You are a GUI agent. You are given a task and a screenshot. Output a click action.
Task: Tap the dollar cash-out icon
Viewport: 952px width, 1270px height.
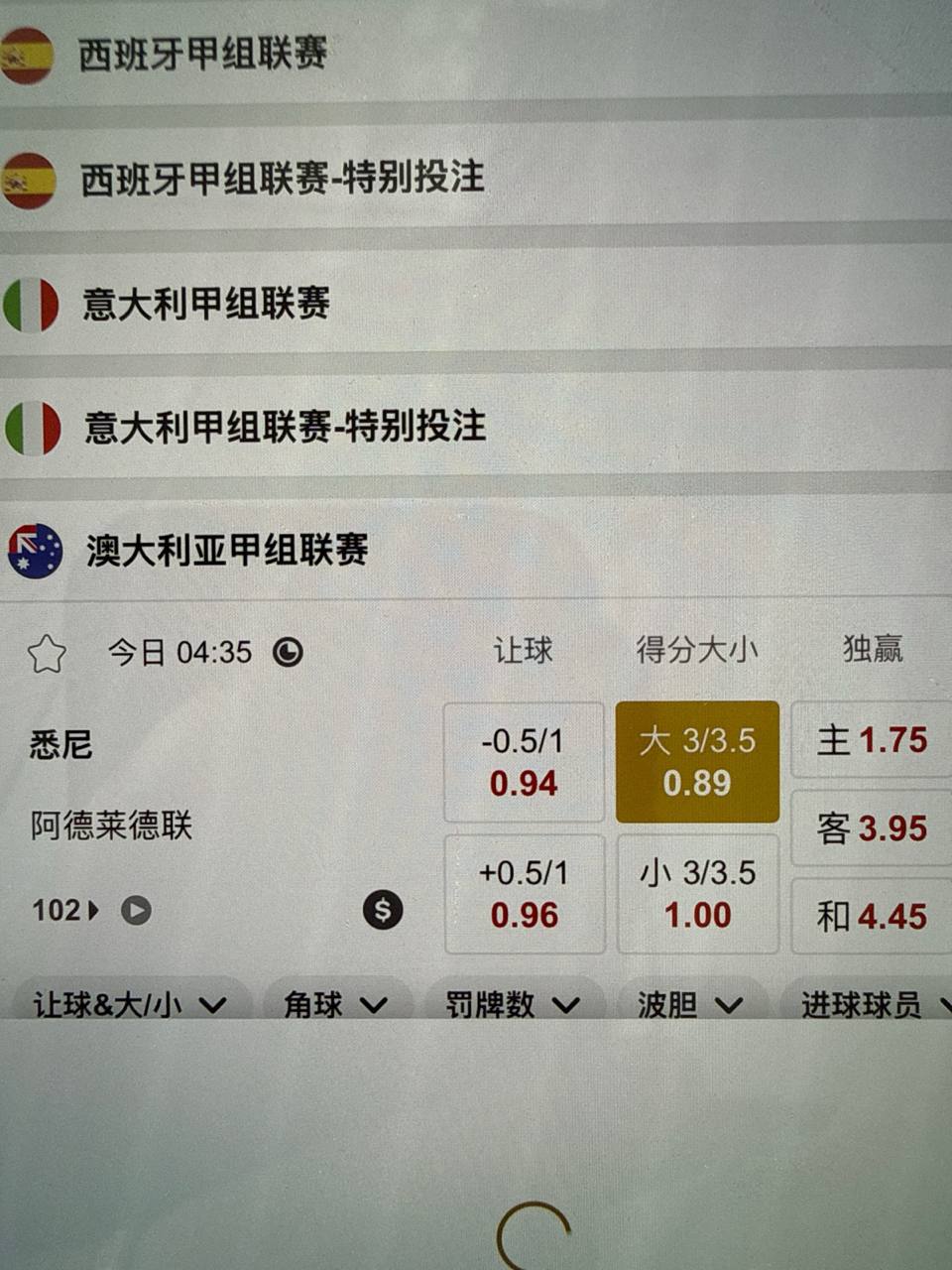click(x=383, y=909)
